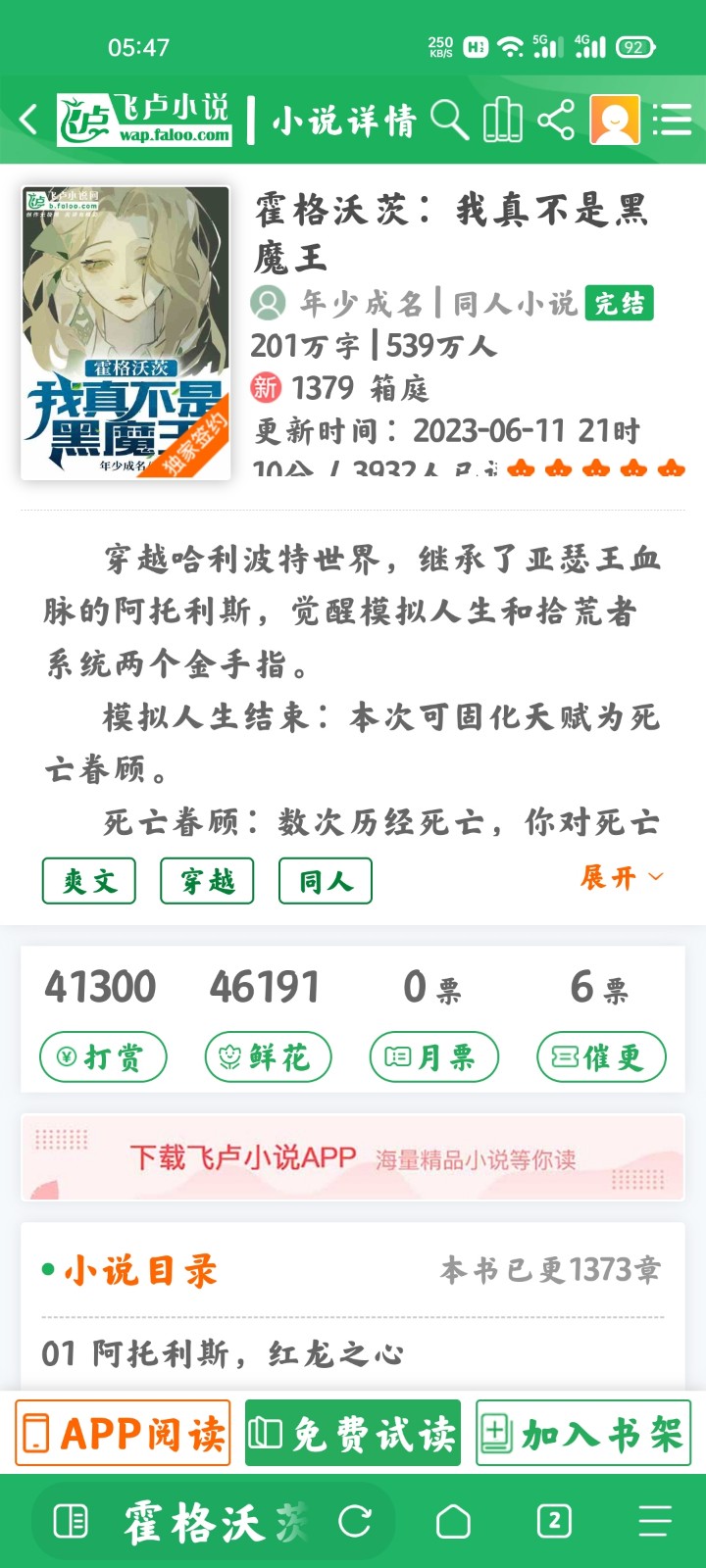Tap 免费试读 to read free
706x1568 pixels.
point(353,1433)
